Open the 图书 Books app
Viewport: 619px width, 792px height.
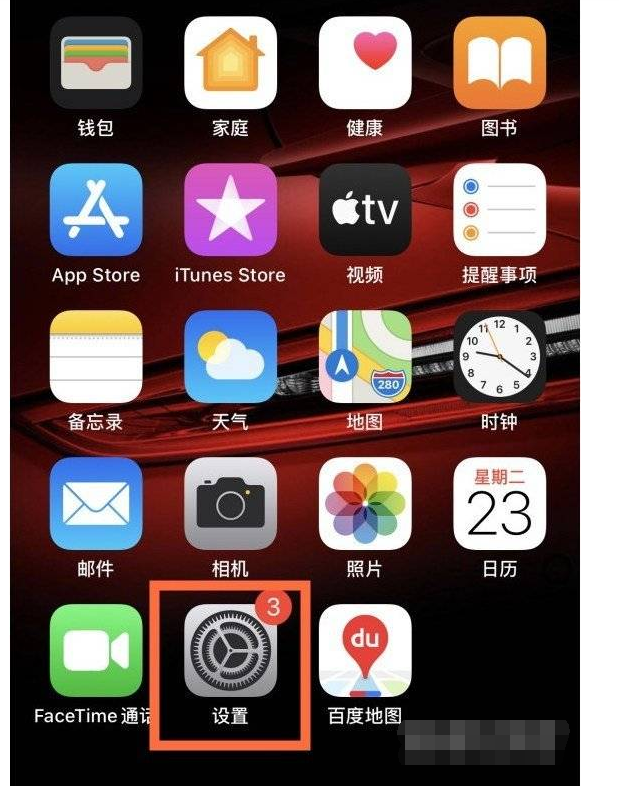499,63
